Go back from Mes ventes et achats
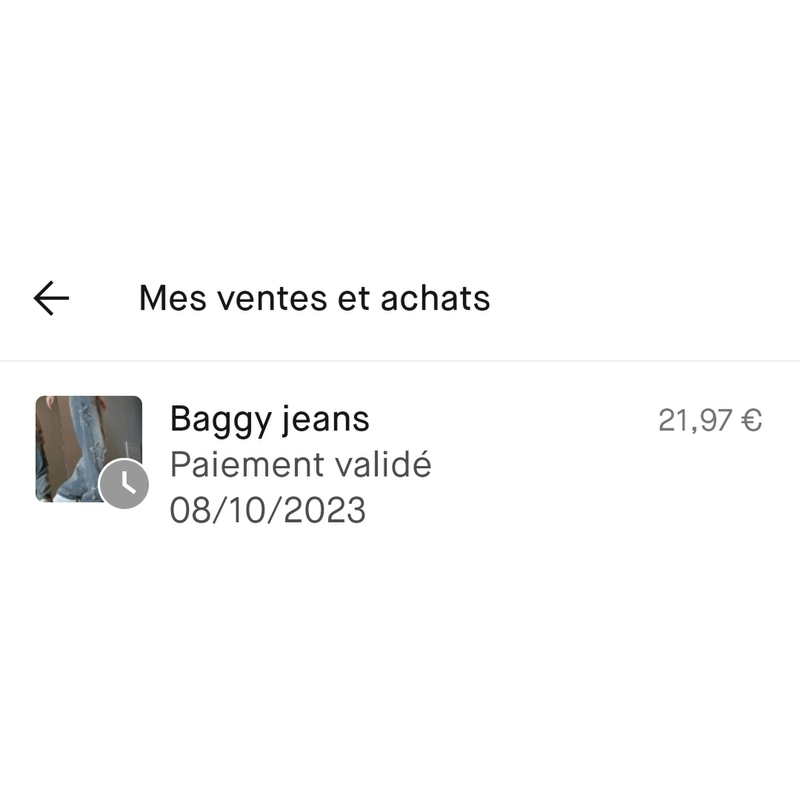This screenshot has height=800, width=800. [x=51, y=298]
